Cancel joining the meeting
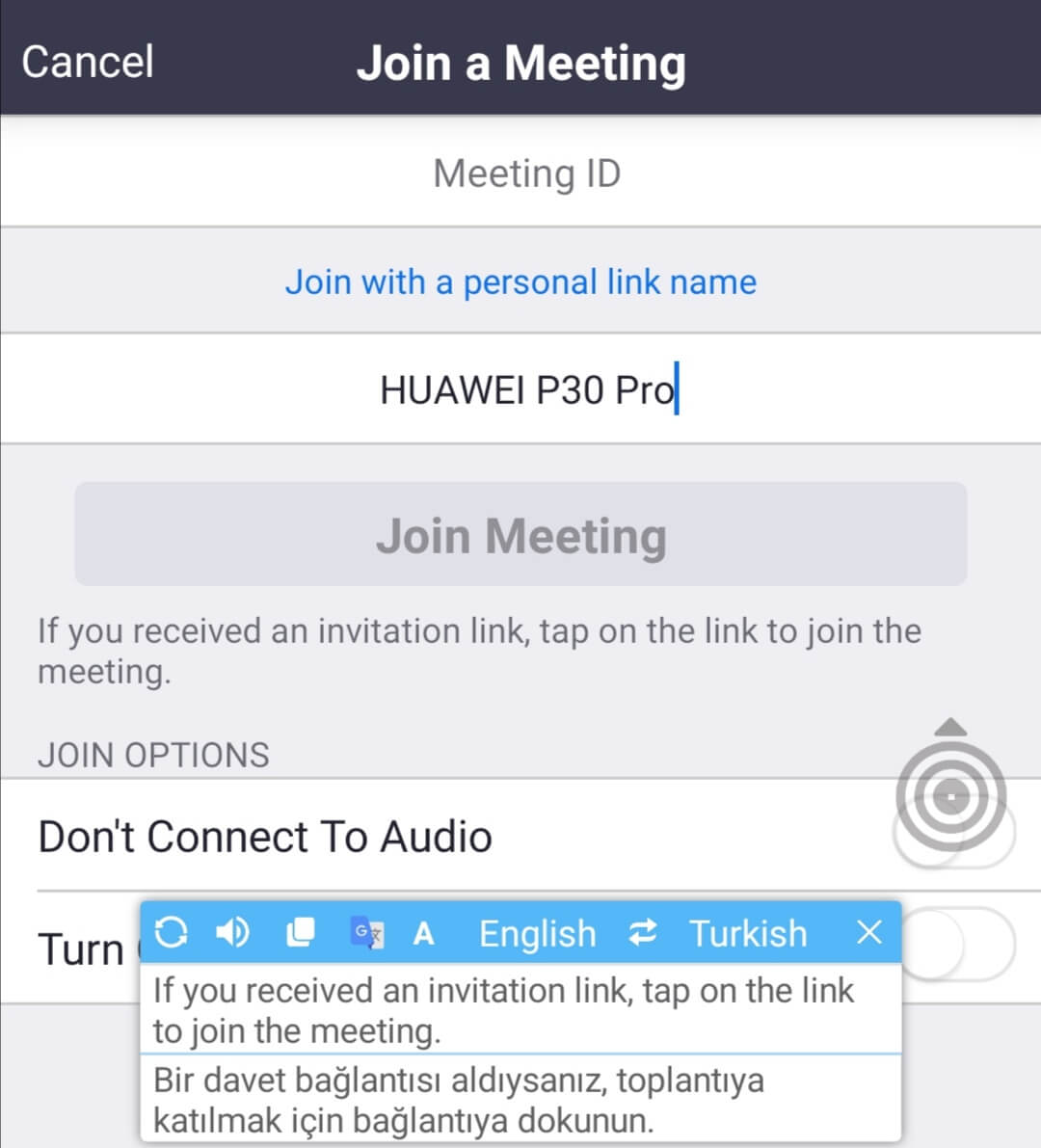The width and height of the screenshot is (1041, 1148). [87, 62]
